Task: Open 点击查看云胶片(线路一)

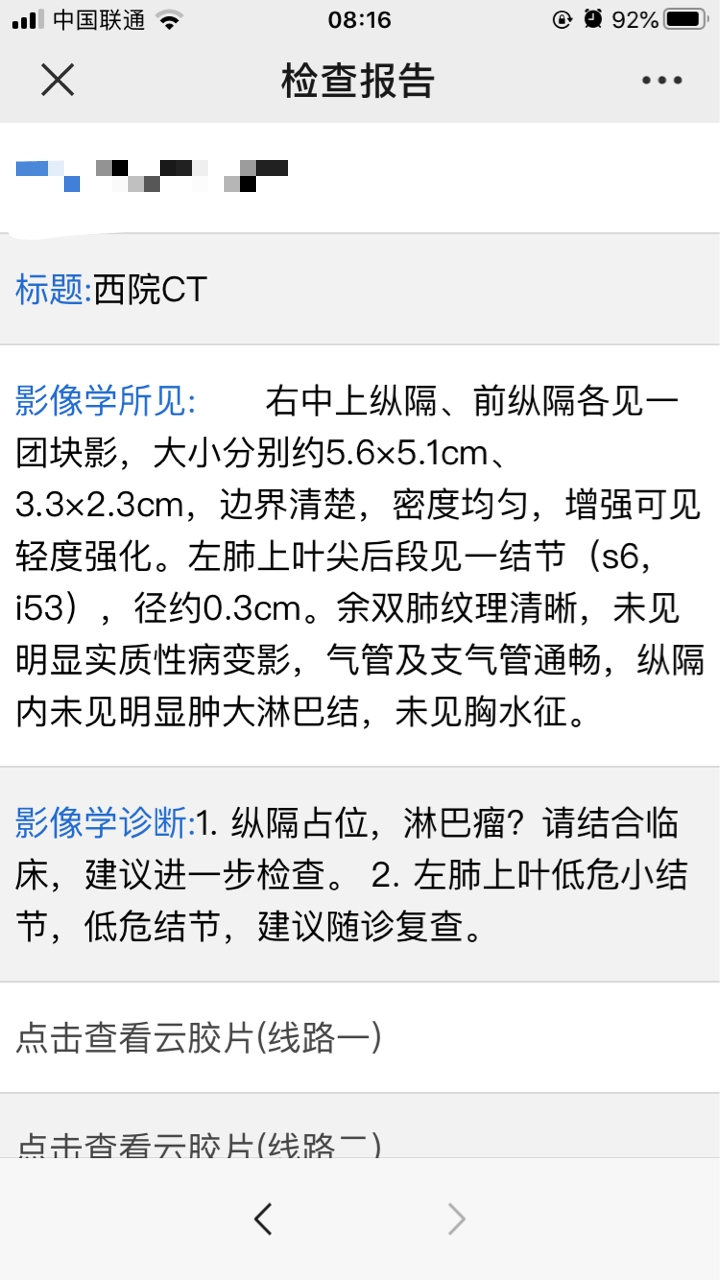Action: [x=360, y=1038]
